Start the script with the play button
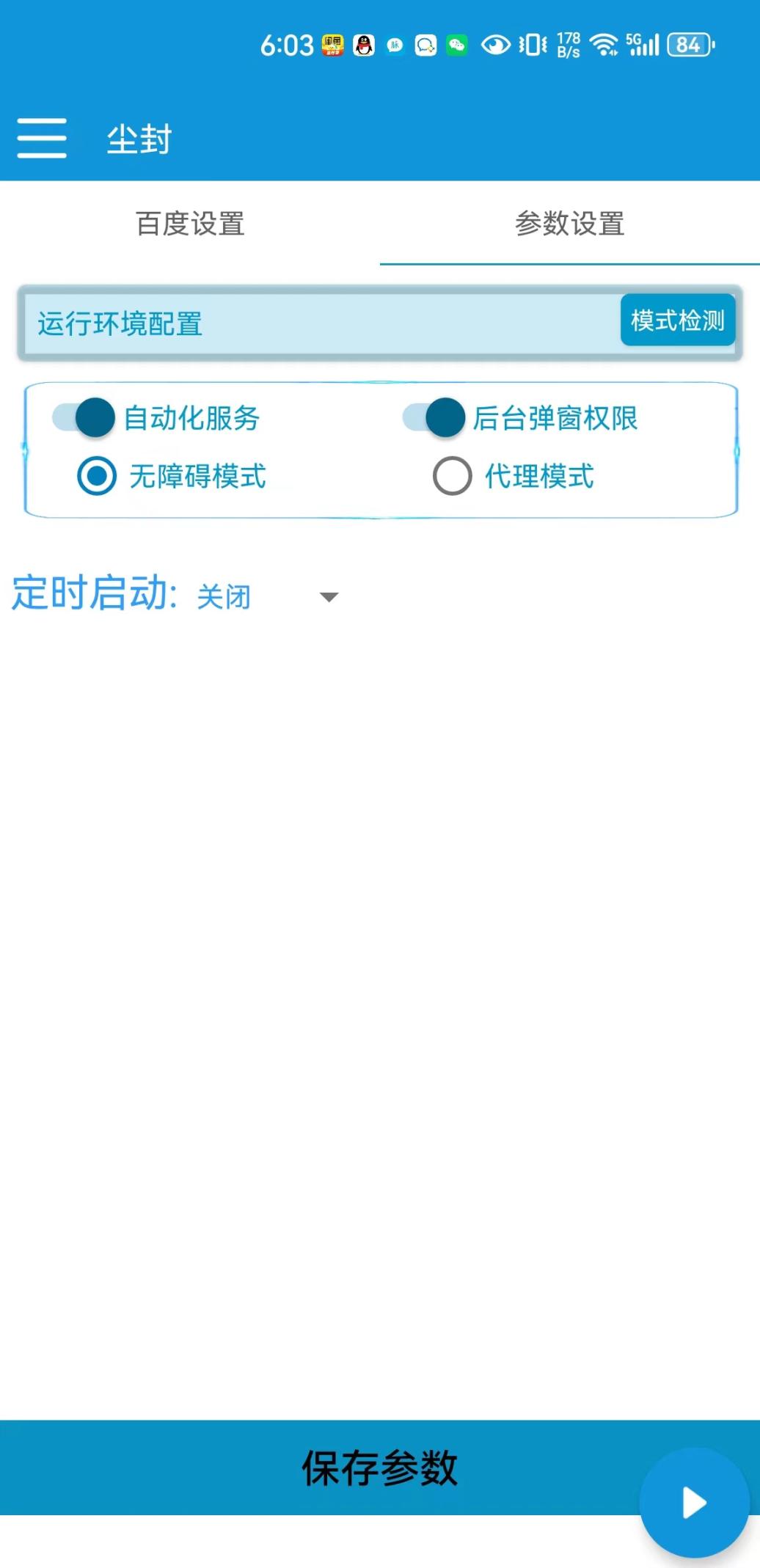Screen dimensions: 760x1568 [693, 1502]
